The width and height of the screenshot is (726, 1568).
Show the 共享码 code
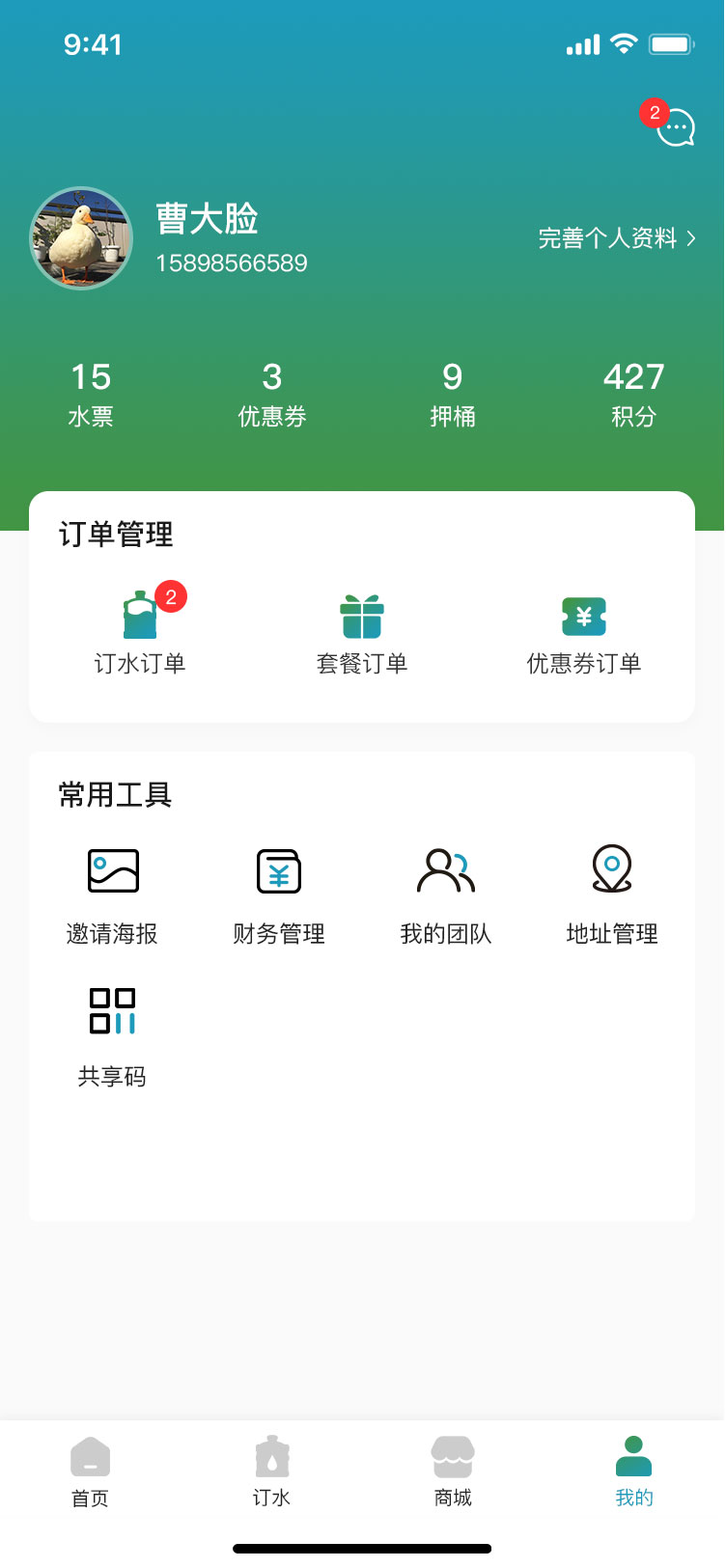(x=112, y=1037)
